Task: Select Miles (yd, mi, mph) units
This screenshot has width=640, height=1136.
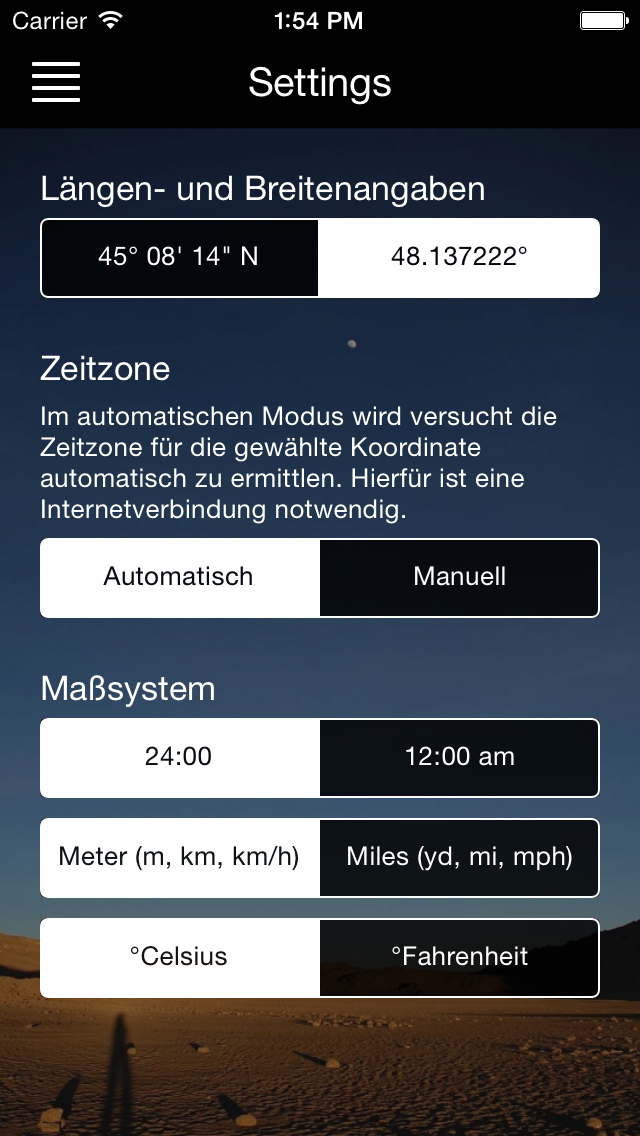Action: (459, 857)
